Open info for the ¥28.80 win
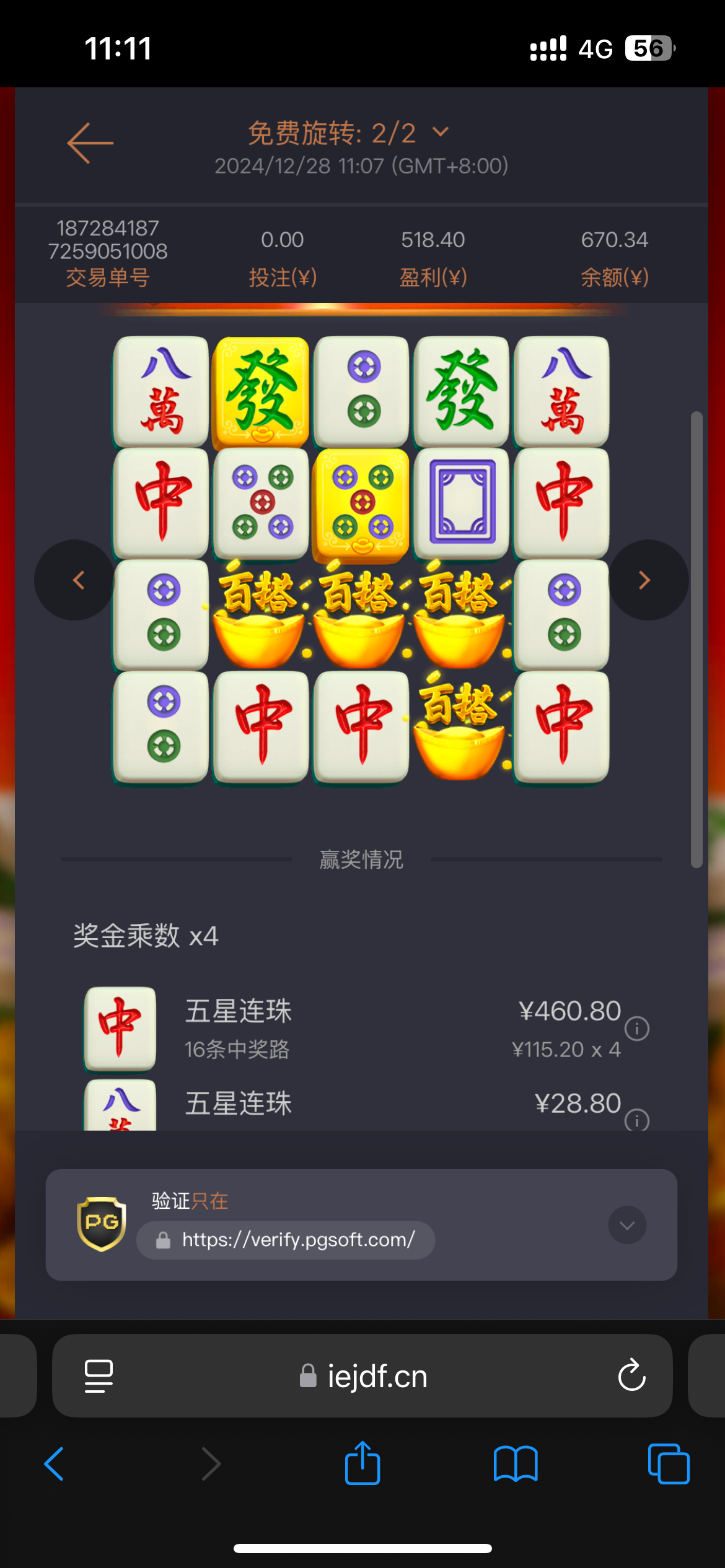The height and width of the screenshot is (1568, 725). point(637,1120)
